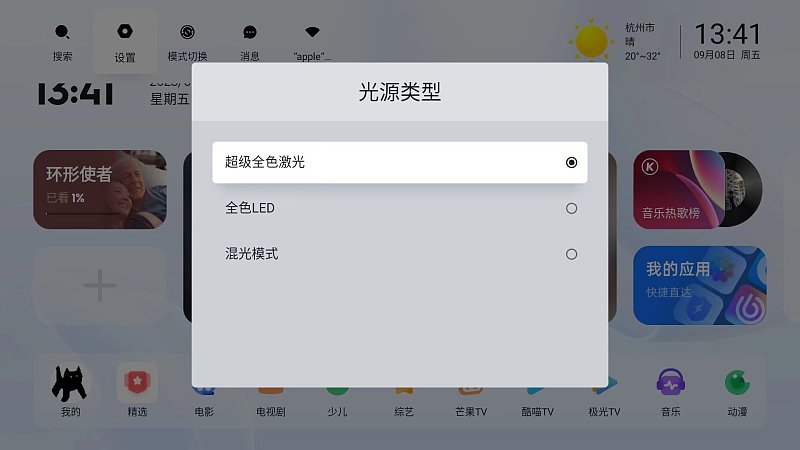The height and width of the screenshot is (450, 800).
Task: Open 消息 notifications
Action: (250, 42)
